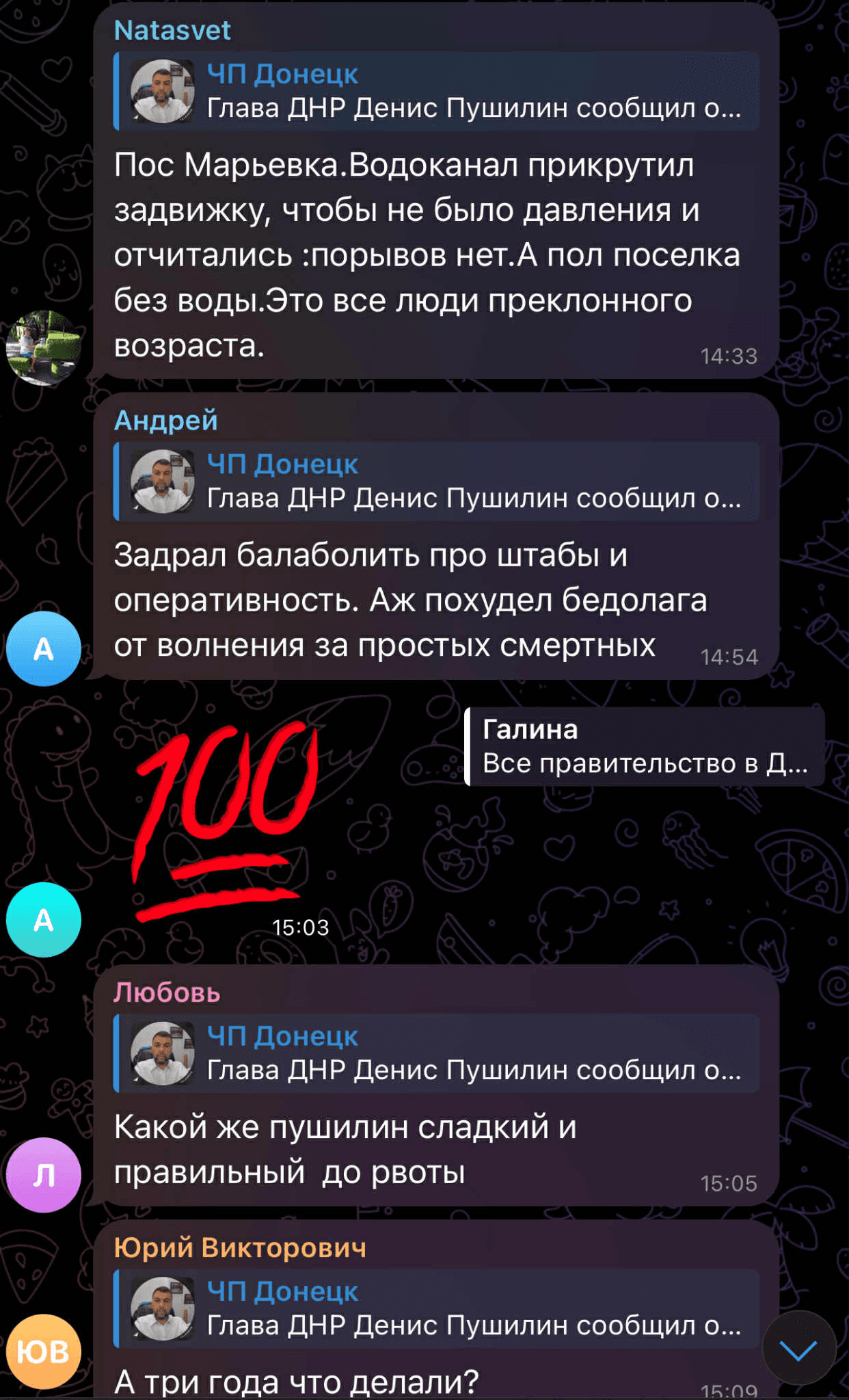849x1400 pixels.
Task: Jump to the latest messages with down arrow
Action: tap(798, 1350)
